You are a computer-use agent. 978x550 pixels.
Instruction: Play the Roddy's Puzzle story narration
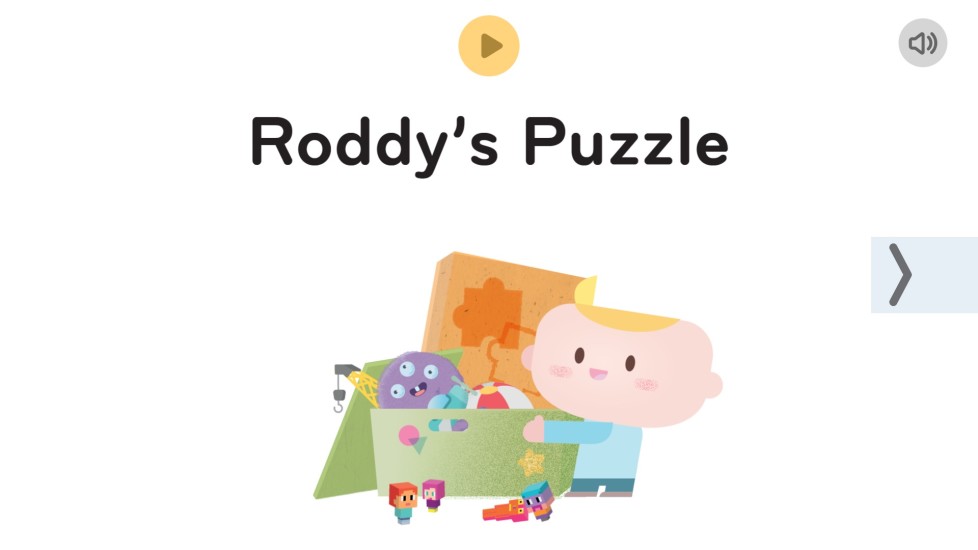(488, 46)
